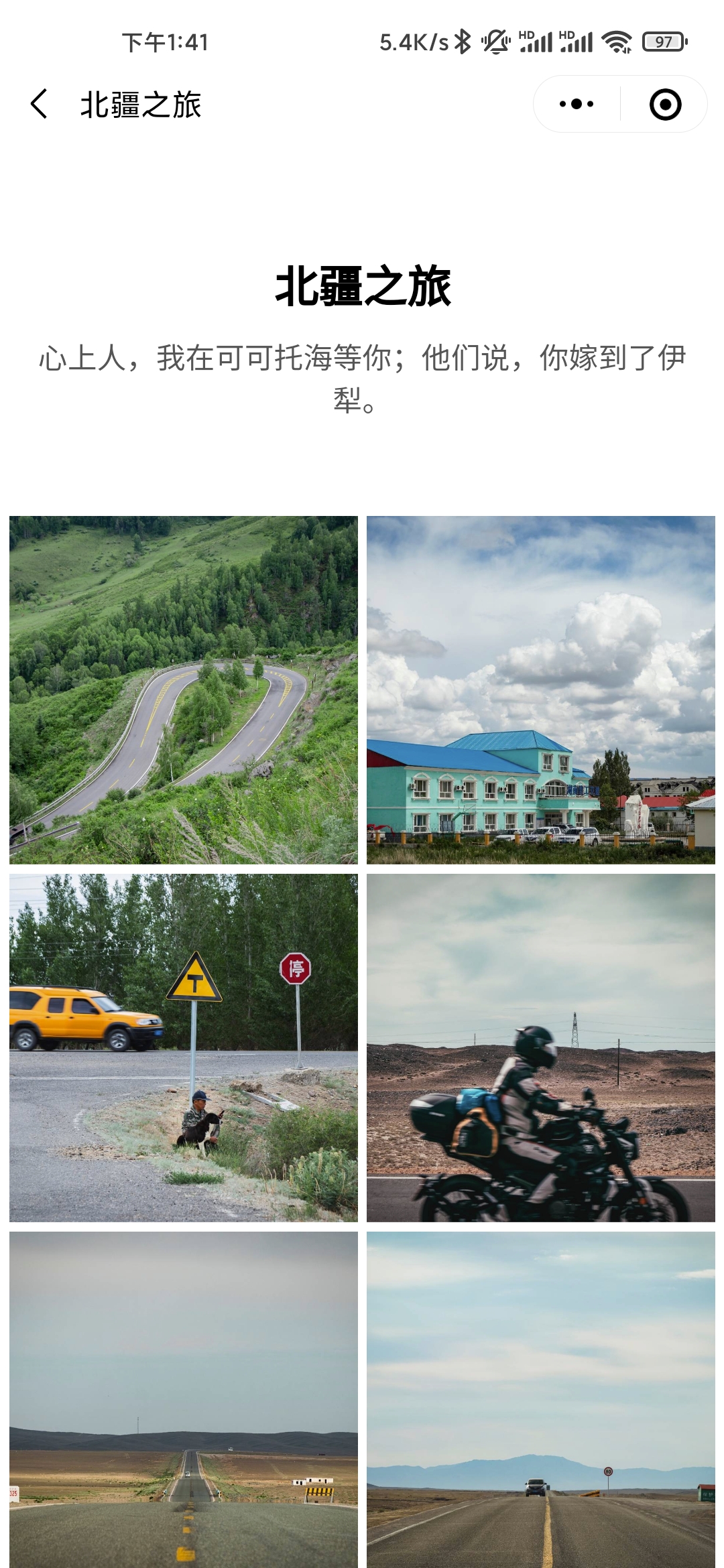The width and height of the screenshot is (724, 1568).
Task: View the highway photo with distant blue mountains
Action: point(540,1399)
